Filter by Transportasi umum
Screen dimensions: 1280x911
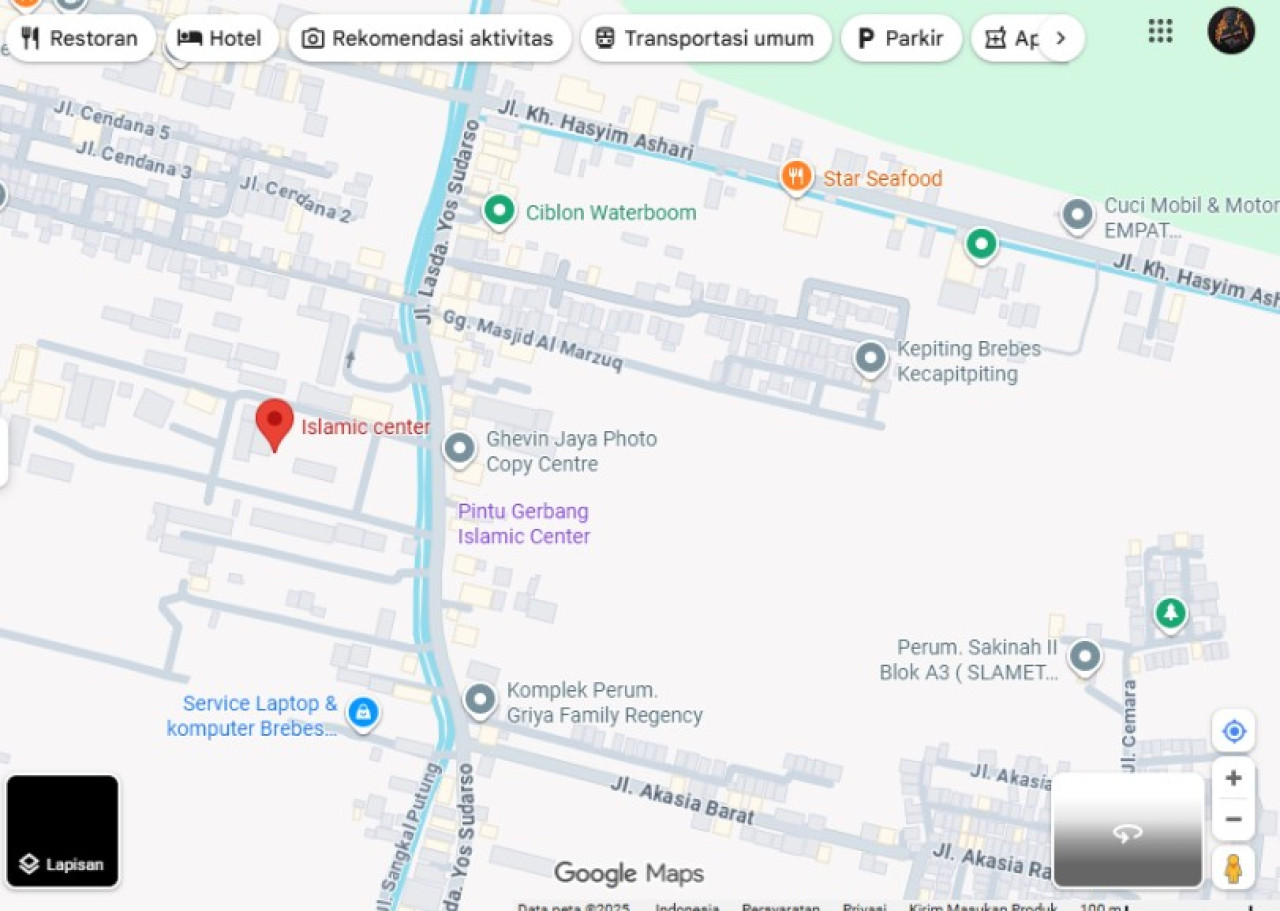[x=705, y=39]
